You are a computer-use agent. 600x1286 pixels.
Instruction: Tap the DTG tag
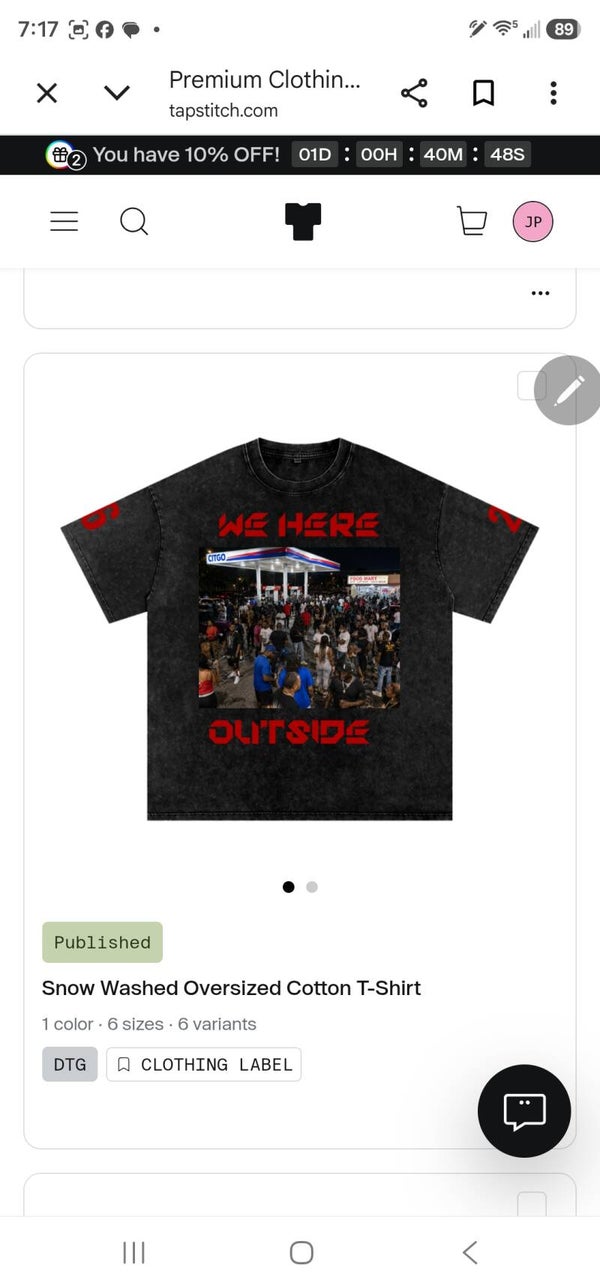pos(70,1064)
